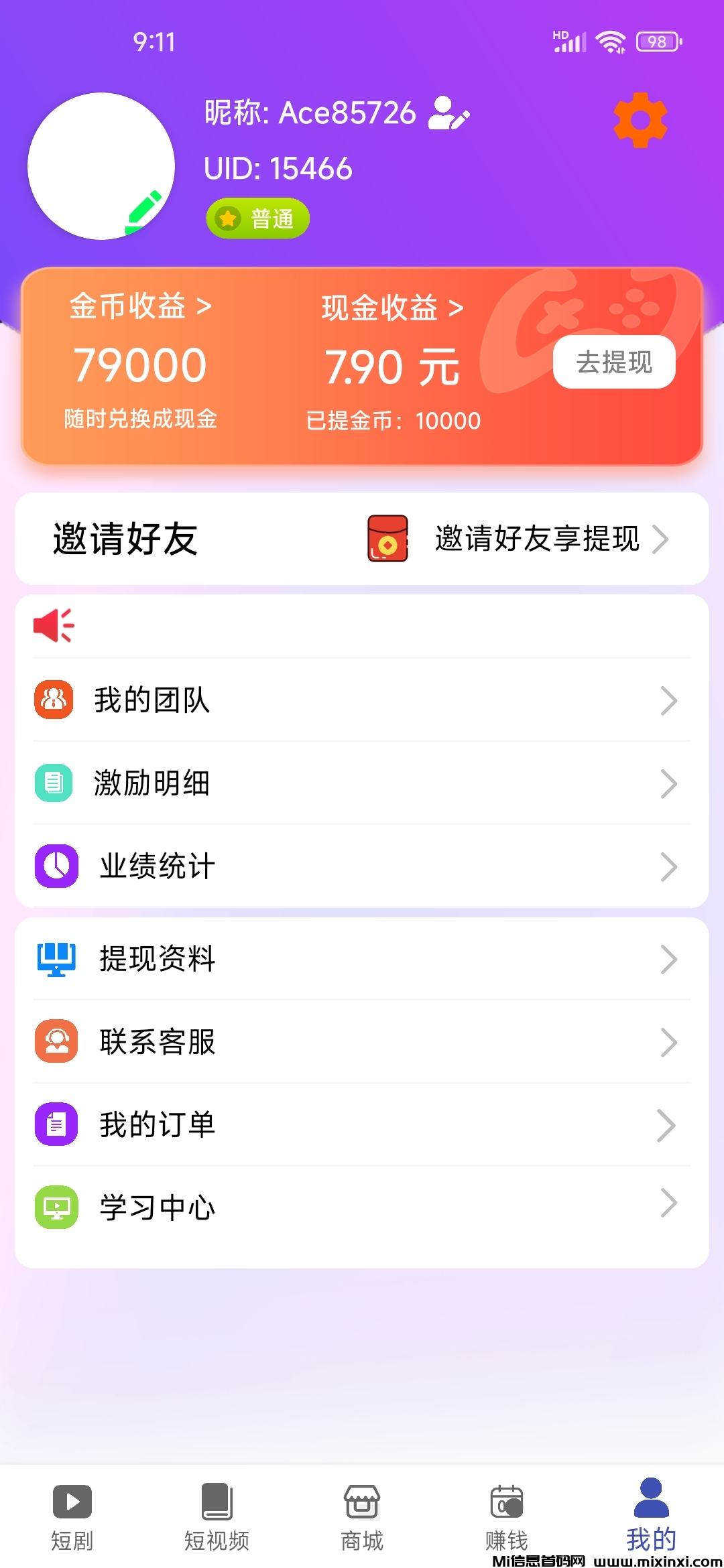Edit the nickname with the pencil icon
Screen dimensions: 724x1568
(x=449, y=113)
